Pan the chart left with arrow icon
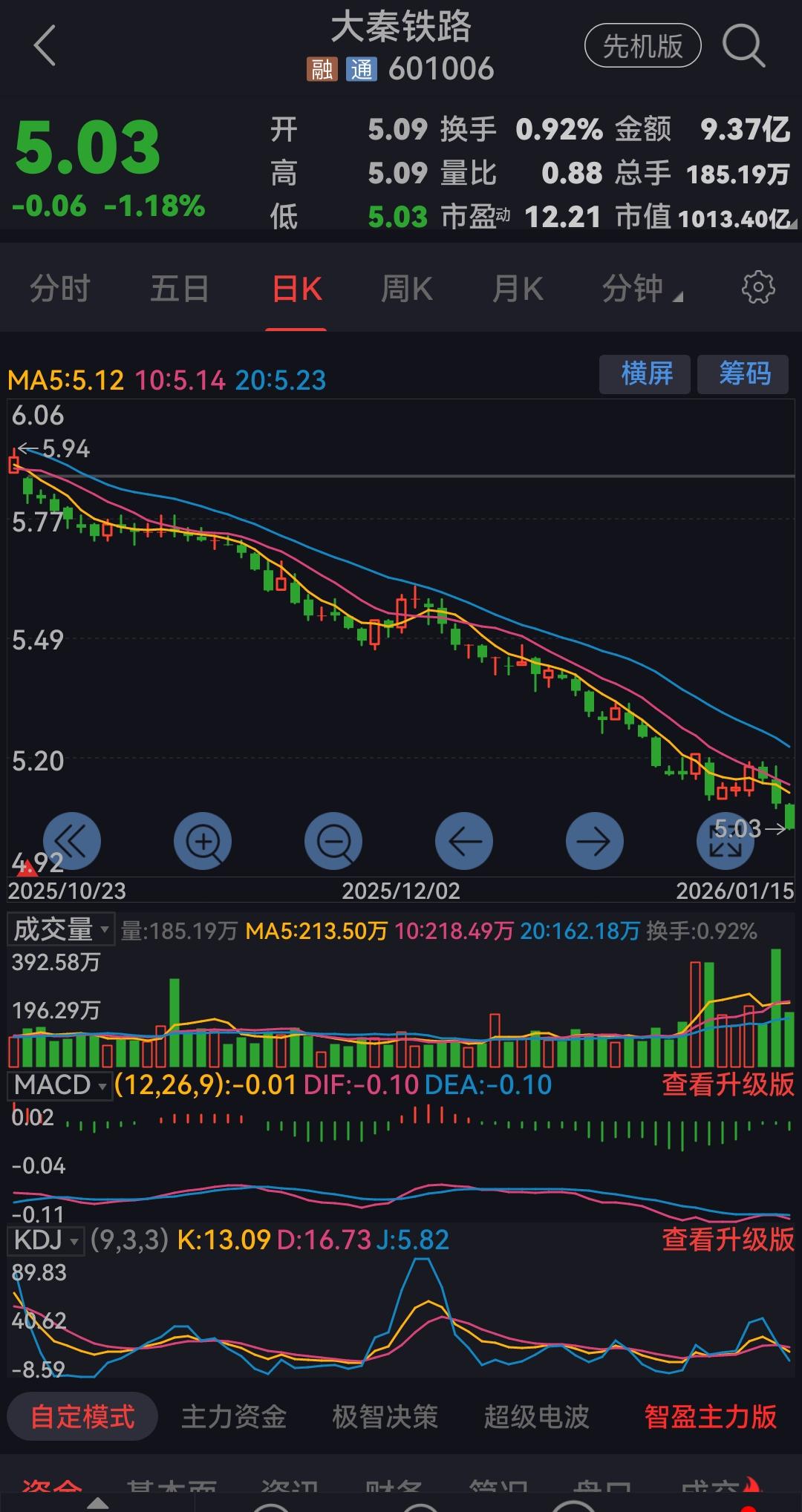This screenshot has height=1512, width=802. pyautogui.click(x=464, y=840)
